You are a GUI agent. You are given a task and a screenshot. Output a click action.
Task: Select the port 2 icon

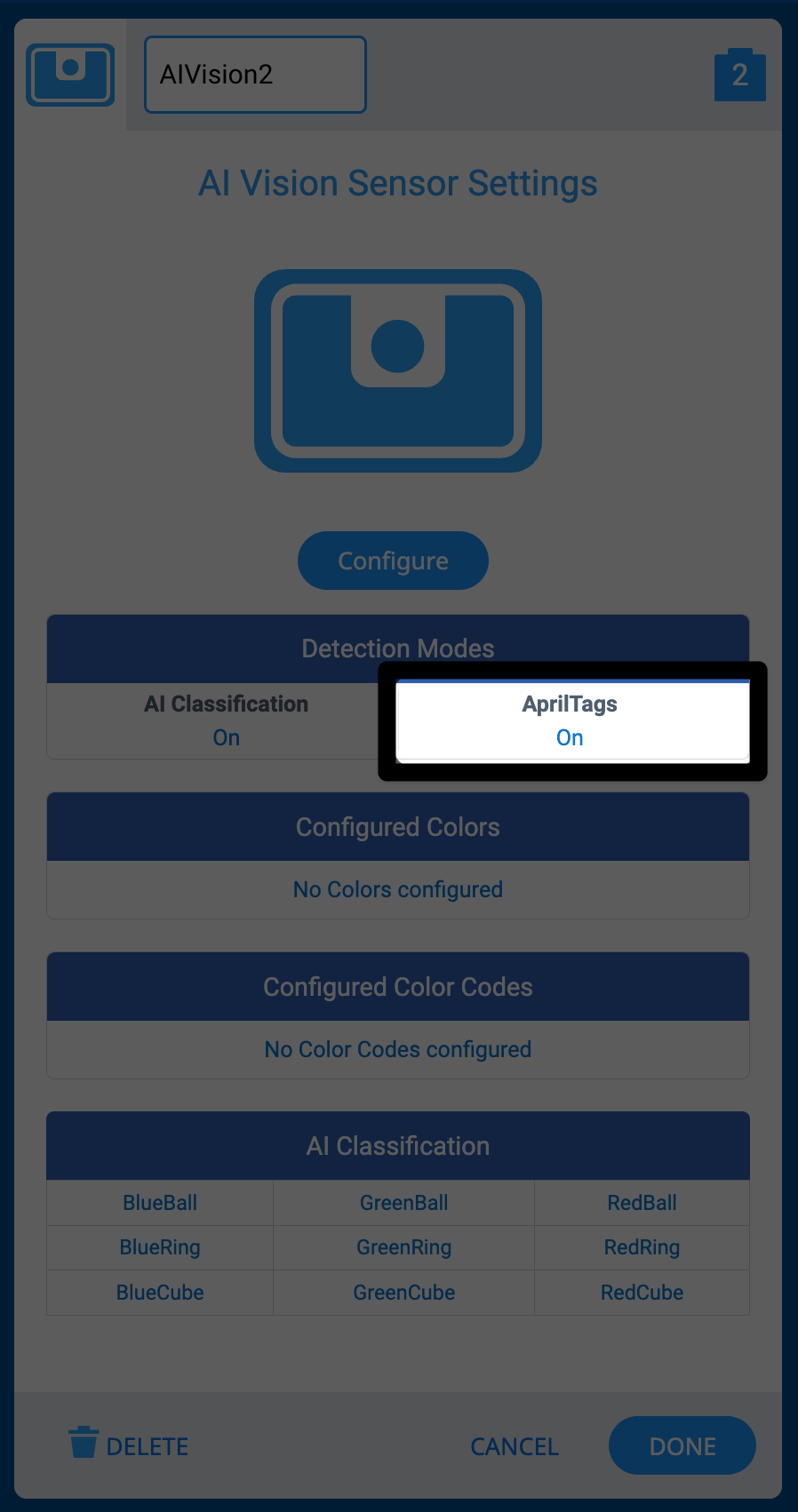point(739,76)
